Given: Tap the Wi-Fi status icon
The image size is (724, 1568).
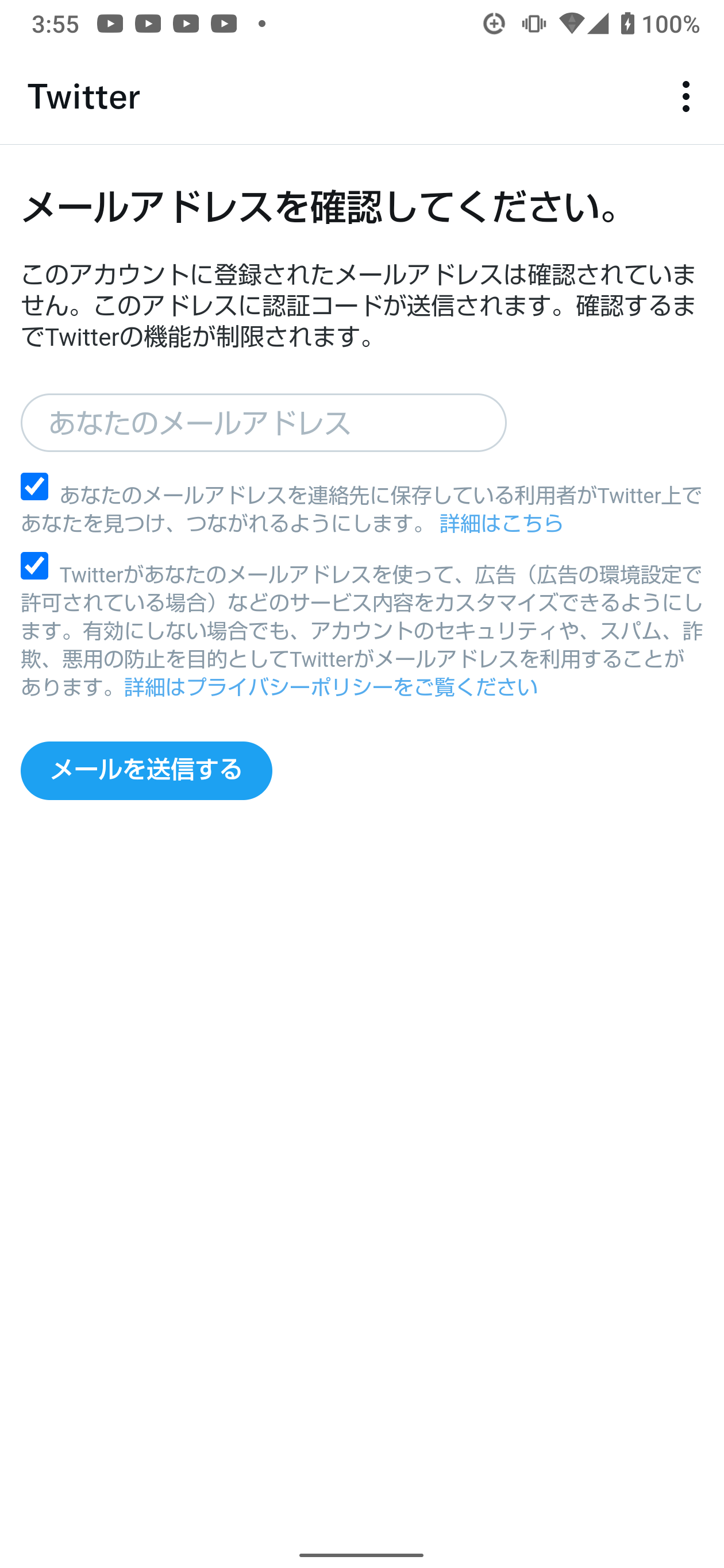Looking at the screenshot, I should pyautogui.click(x=571, y=24).
